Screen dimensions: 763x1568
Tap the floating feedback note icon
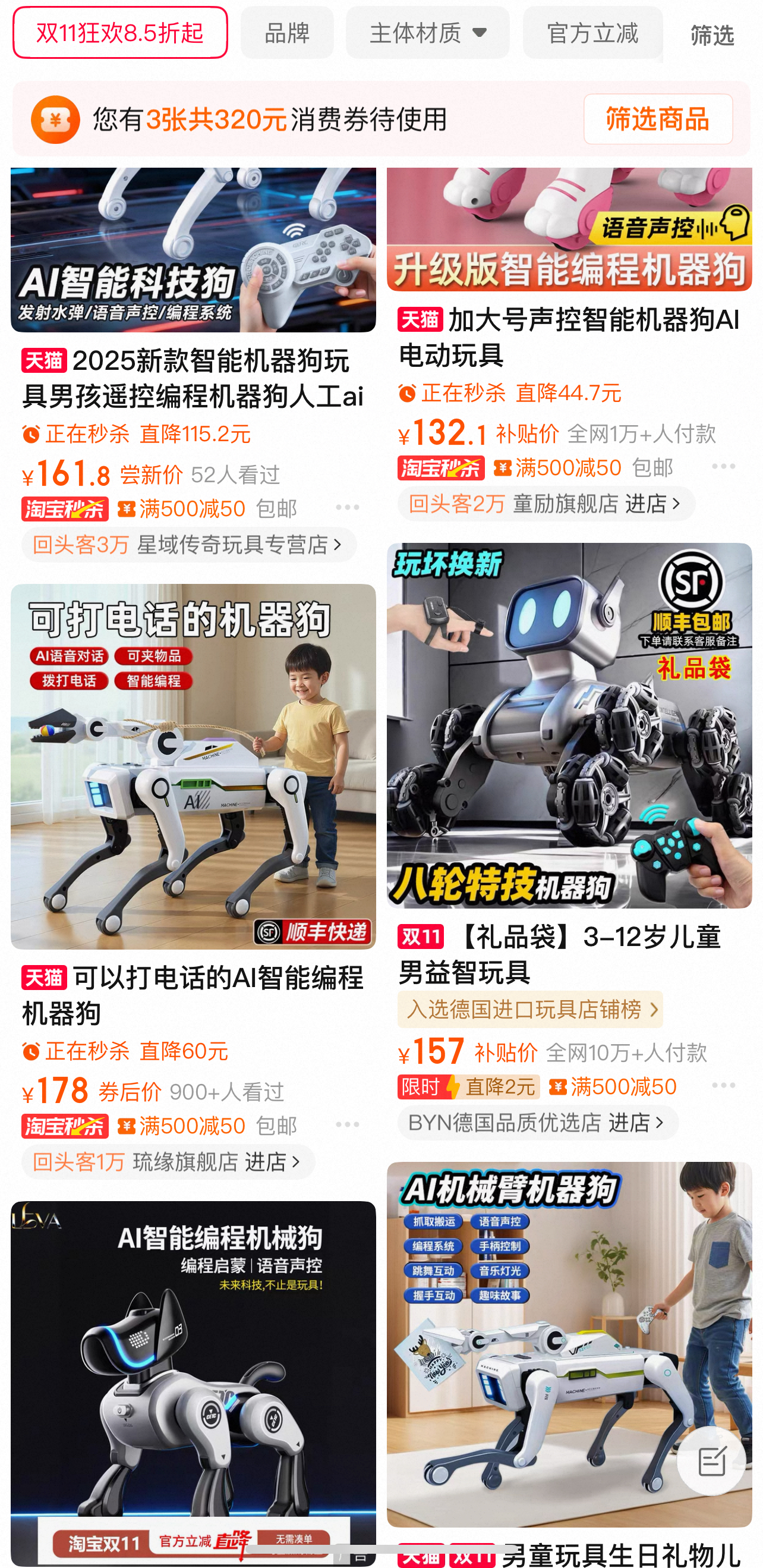711,1461
